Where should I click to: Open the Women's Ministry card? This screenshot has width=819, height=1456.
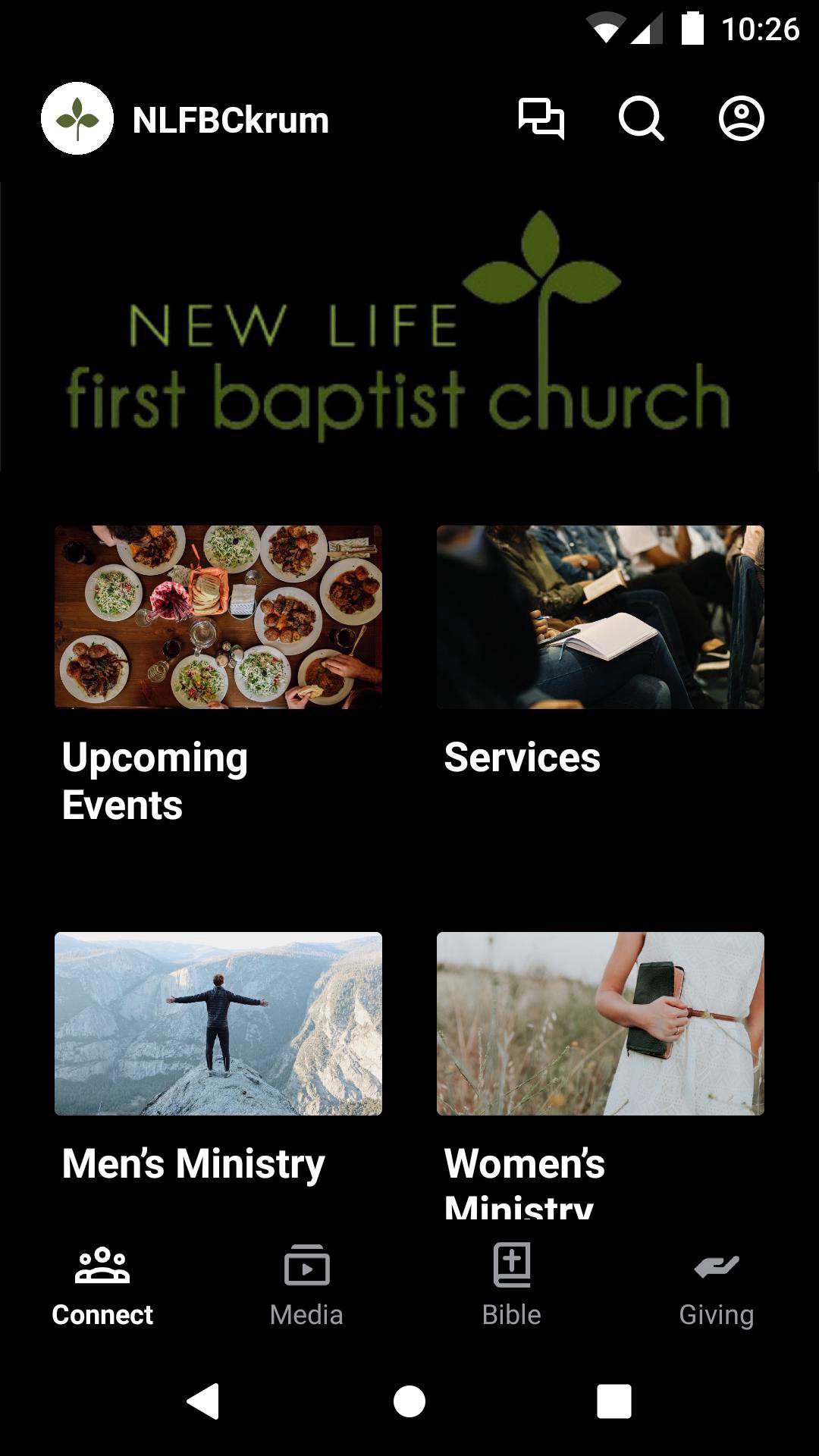point(600,1024)
